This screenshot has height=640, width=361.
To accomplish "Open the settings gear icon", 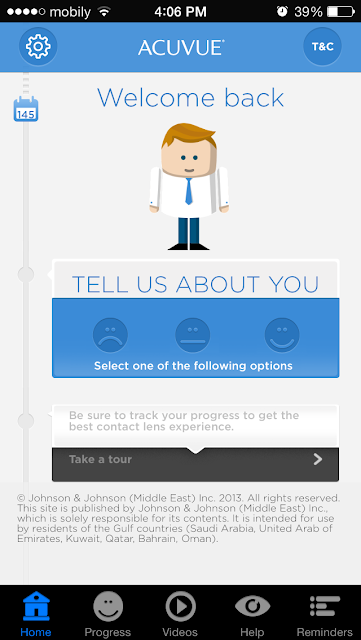I will tap(38, 47).
